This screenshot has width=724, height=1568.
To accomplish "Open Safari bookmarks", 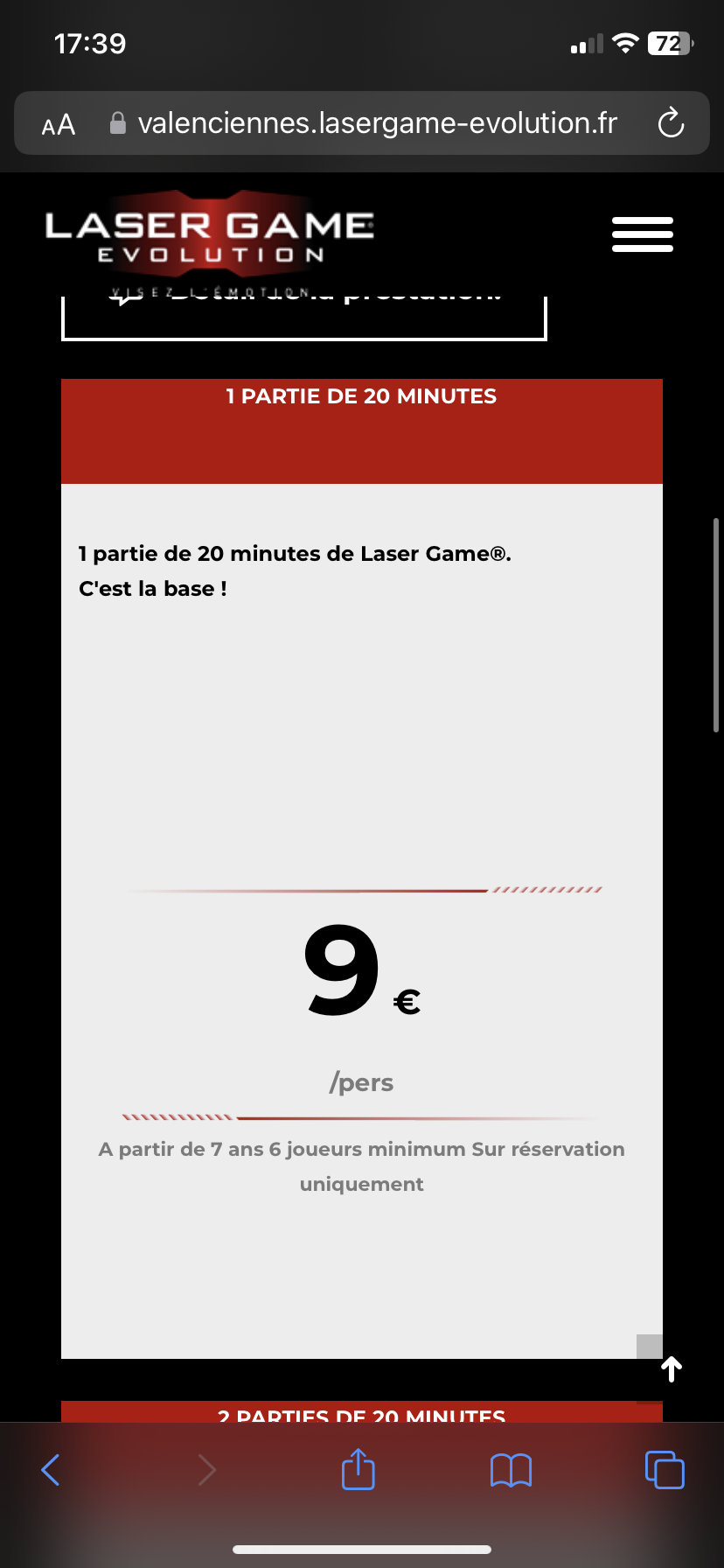I will [511, 1470].
